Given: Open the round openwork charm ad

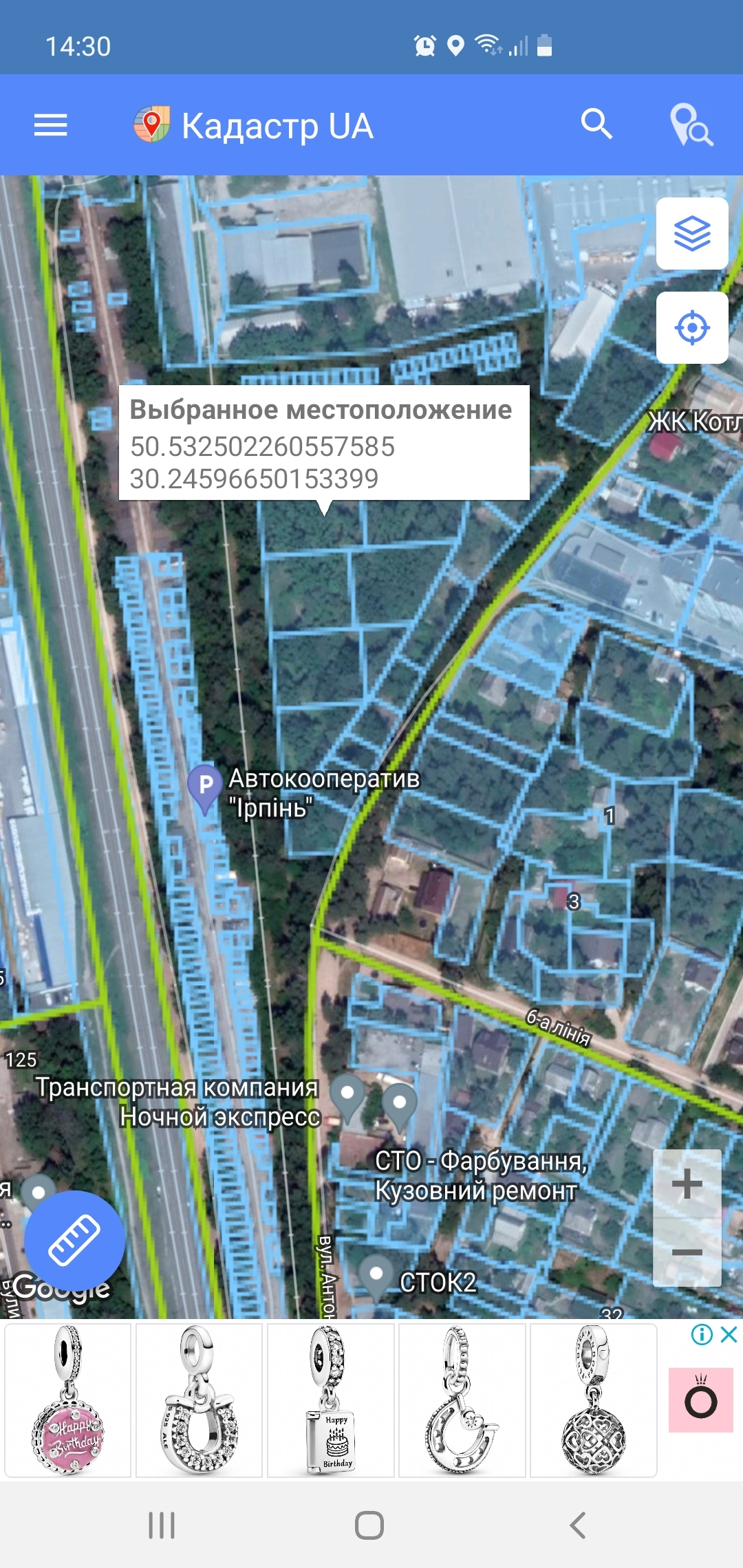Looking at the screenshot, I should point(594,1400).
